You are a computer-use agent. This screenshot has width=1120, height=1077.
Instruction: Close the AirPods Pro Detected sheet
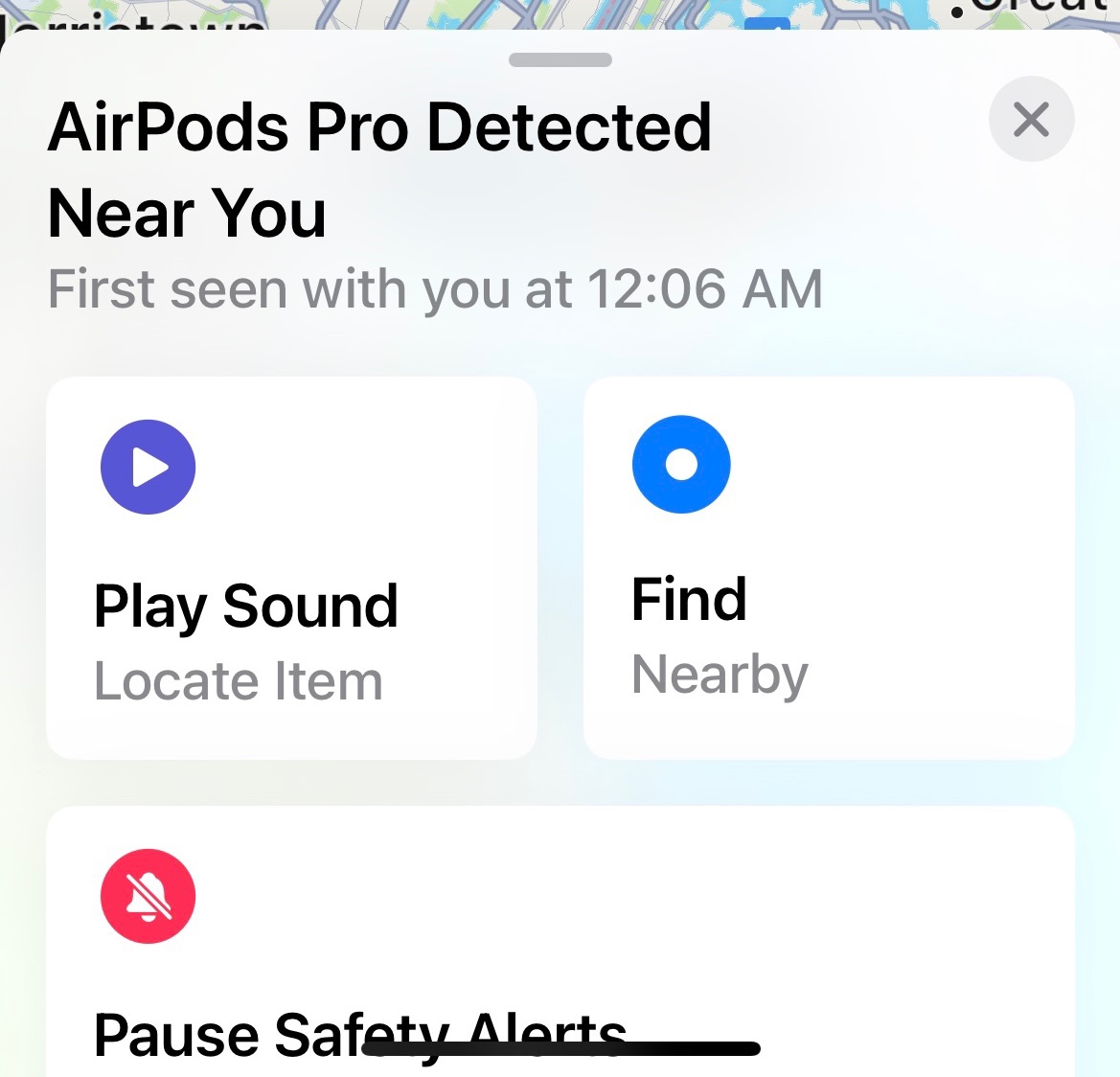[1031, 120]
